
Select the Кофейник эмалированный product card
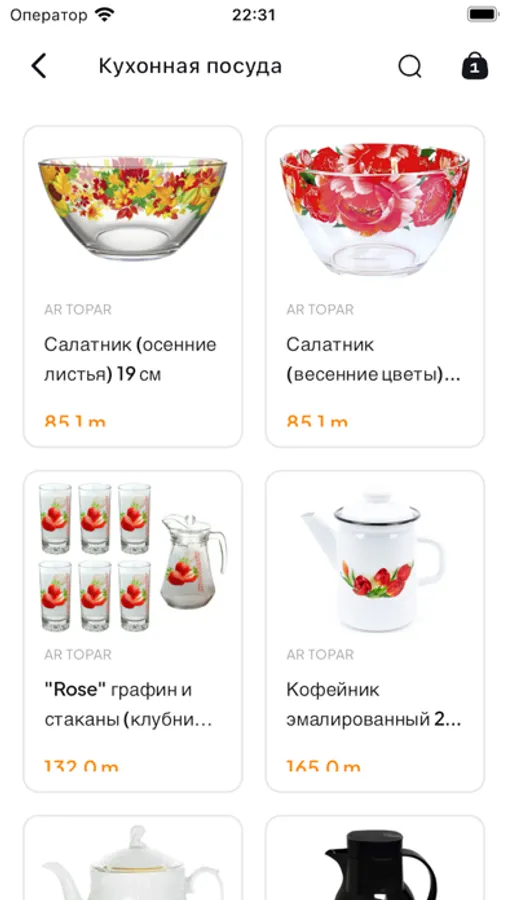[x=375, y=631]
